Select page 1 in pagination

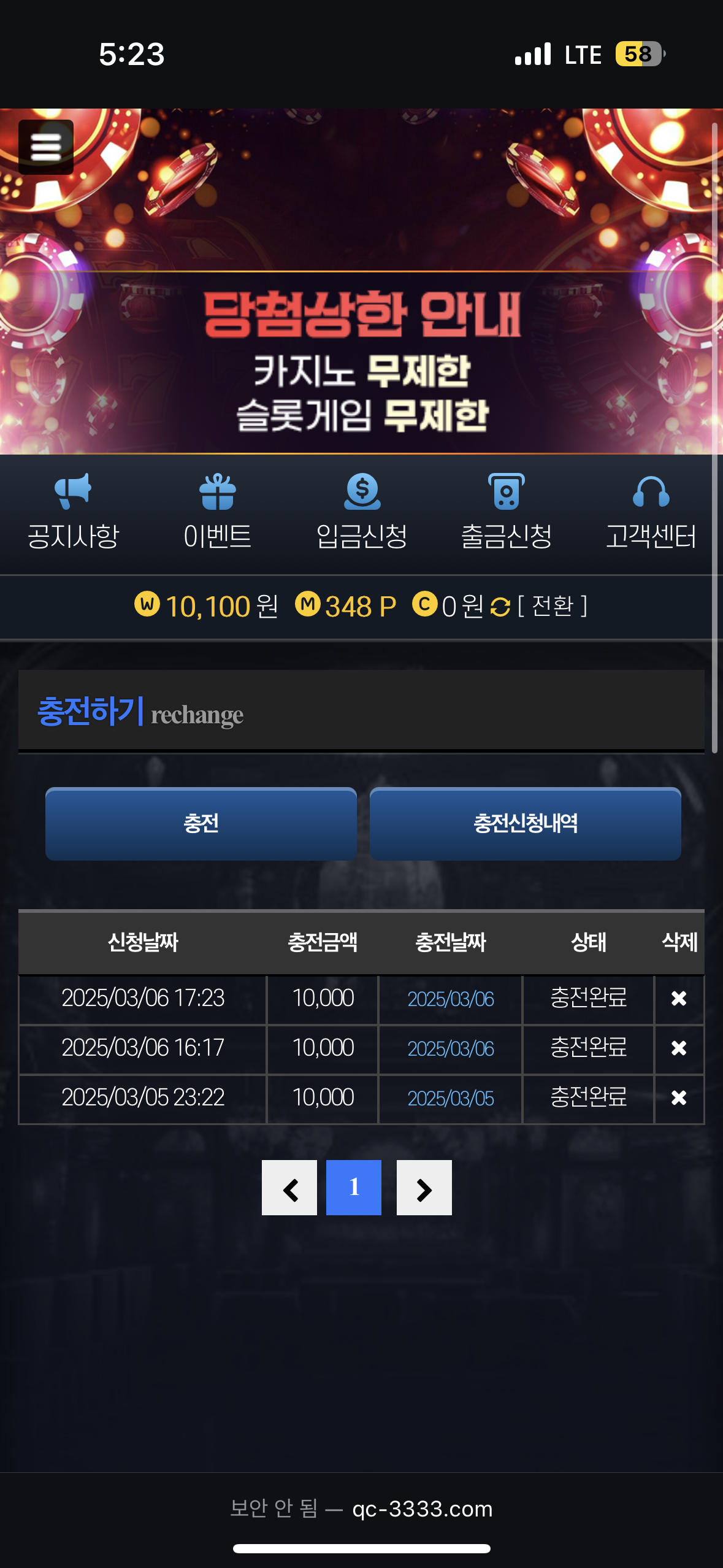(x=354, y=1188)
